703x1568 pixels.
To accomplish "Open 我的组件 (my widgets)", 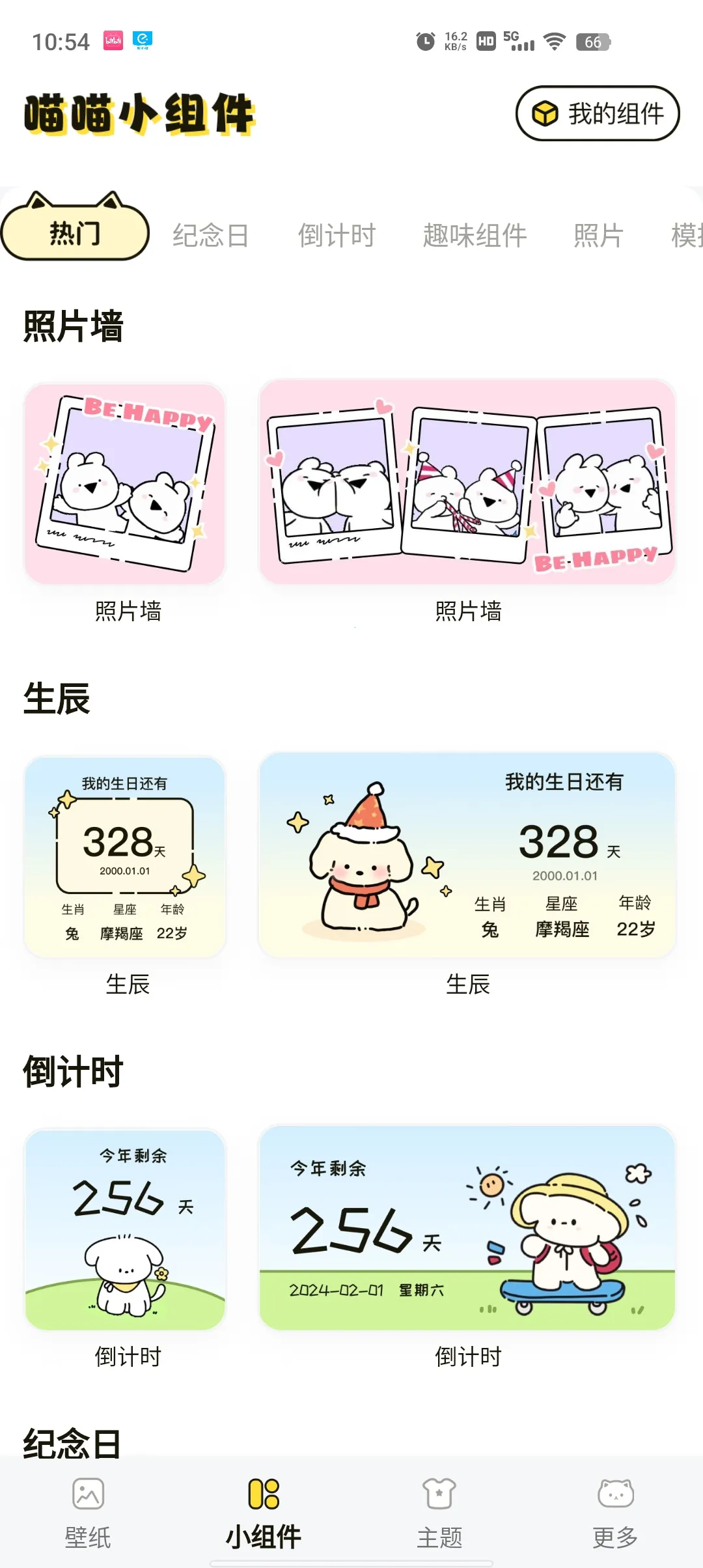I will [598, 113].
